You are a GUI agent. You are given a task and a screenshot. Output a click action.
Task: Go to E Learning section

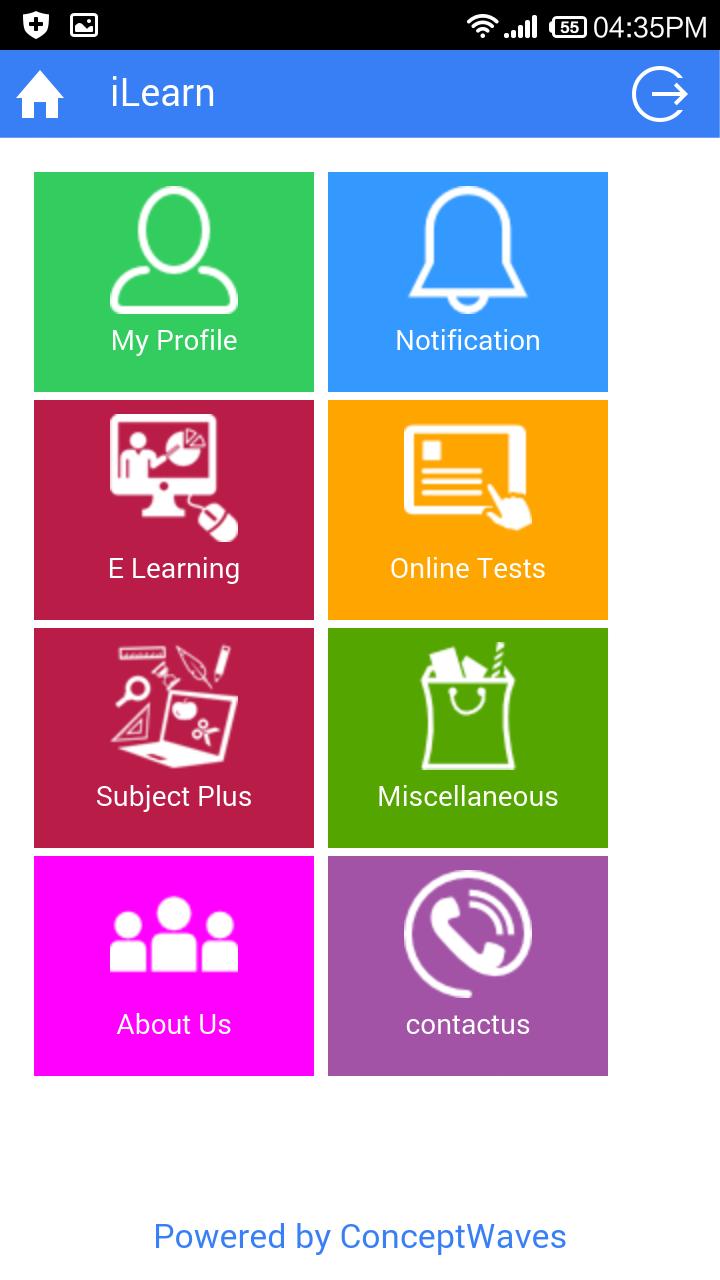174,510
